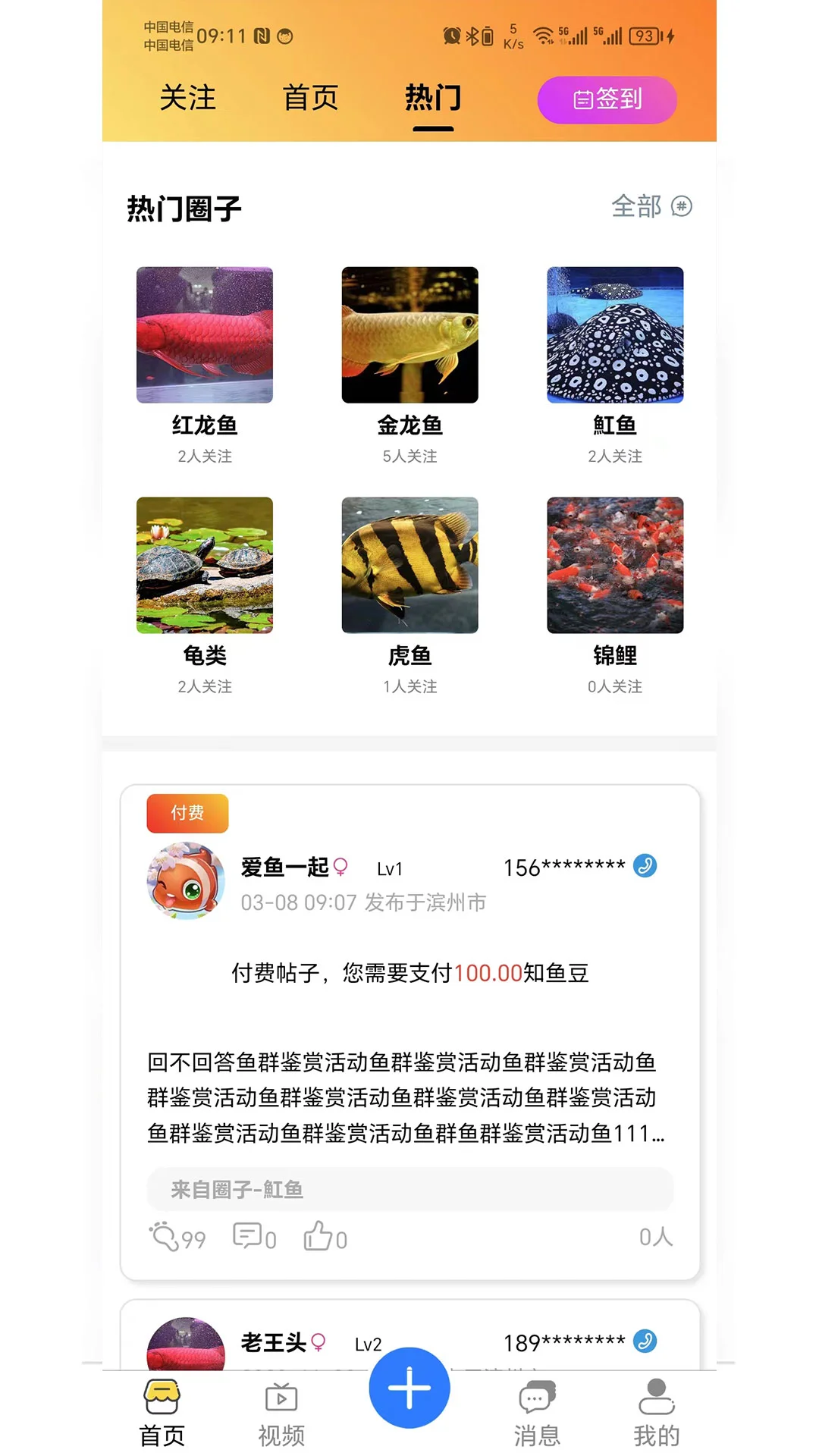This screenshot has height=1456, width=819.
Task: Tap 全部 to view all circles
Action: coord(637,206)
